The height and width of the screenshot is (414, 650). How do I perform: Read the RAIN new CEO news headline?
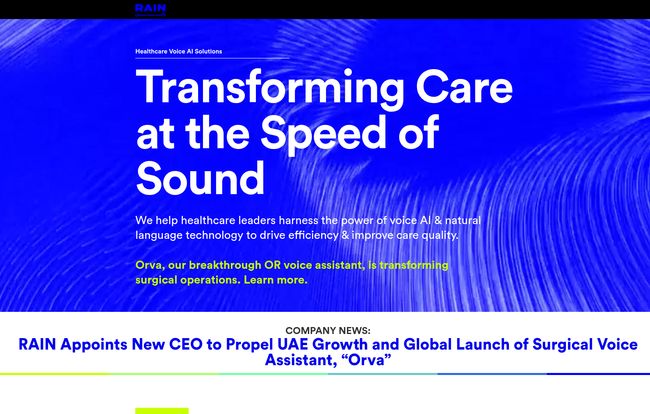[x=327, y=351]
